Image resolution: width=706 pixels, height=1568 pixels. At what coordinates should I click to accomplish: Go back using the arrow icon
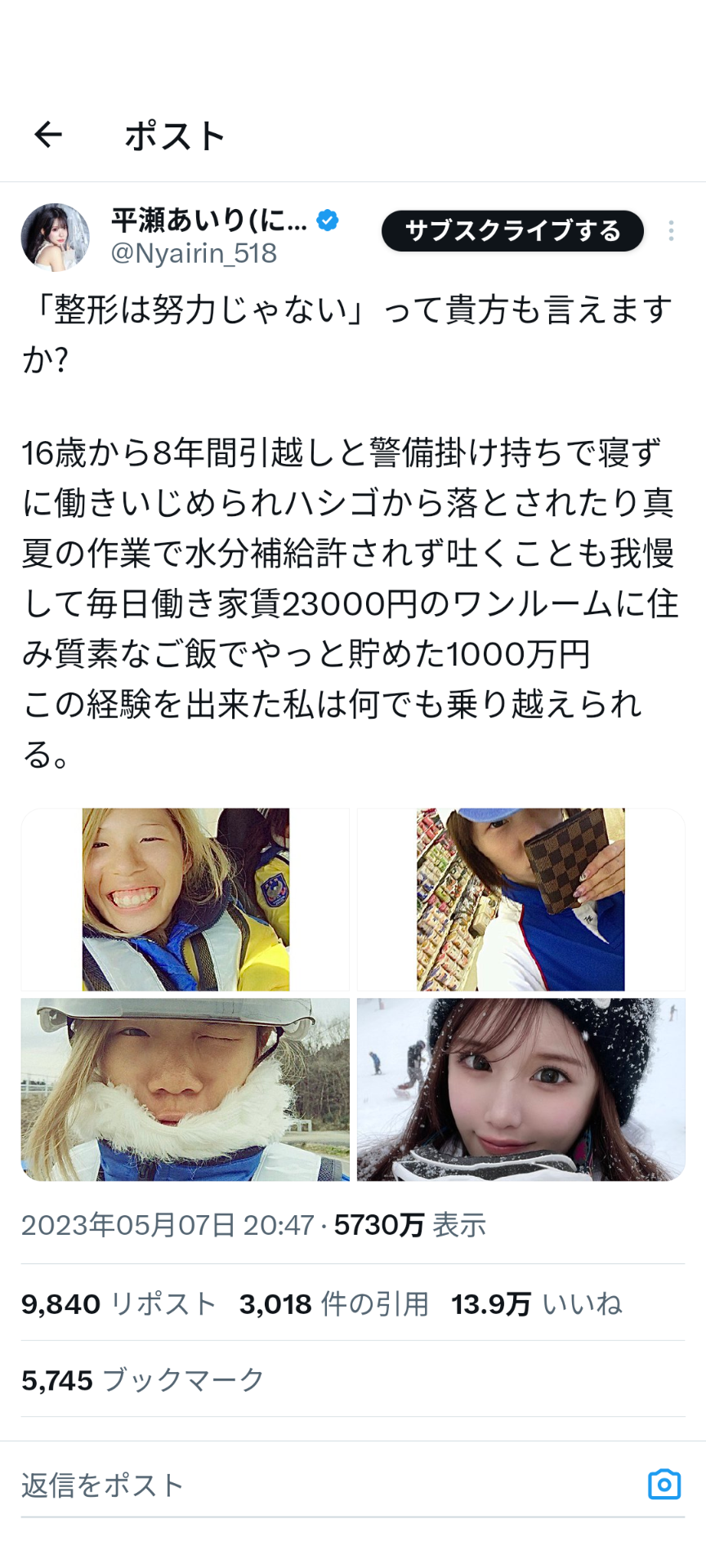pos(48,135)
